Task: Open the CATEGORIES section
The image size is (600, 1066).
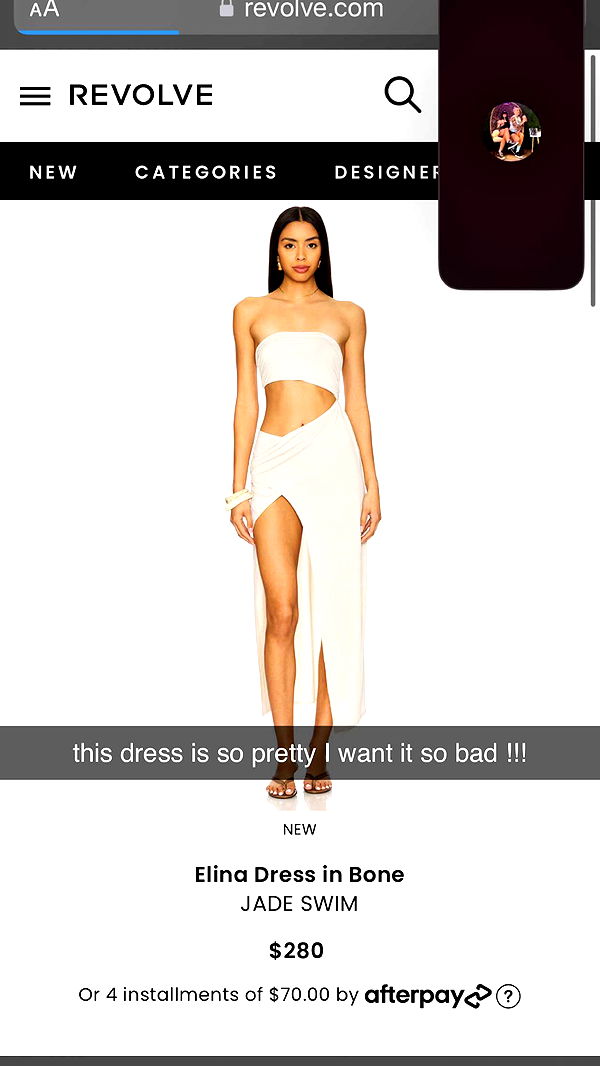Action: coord(206,172)
